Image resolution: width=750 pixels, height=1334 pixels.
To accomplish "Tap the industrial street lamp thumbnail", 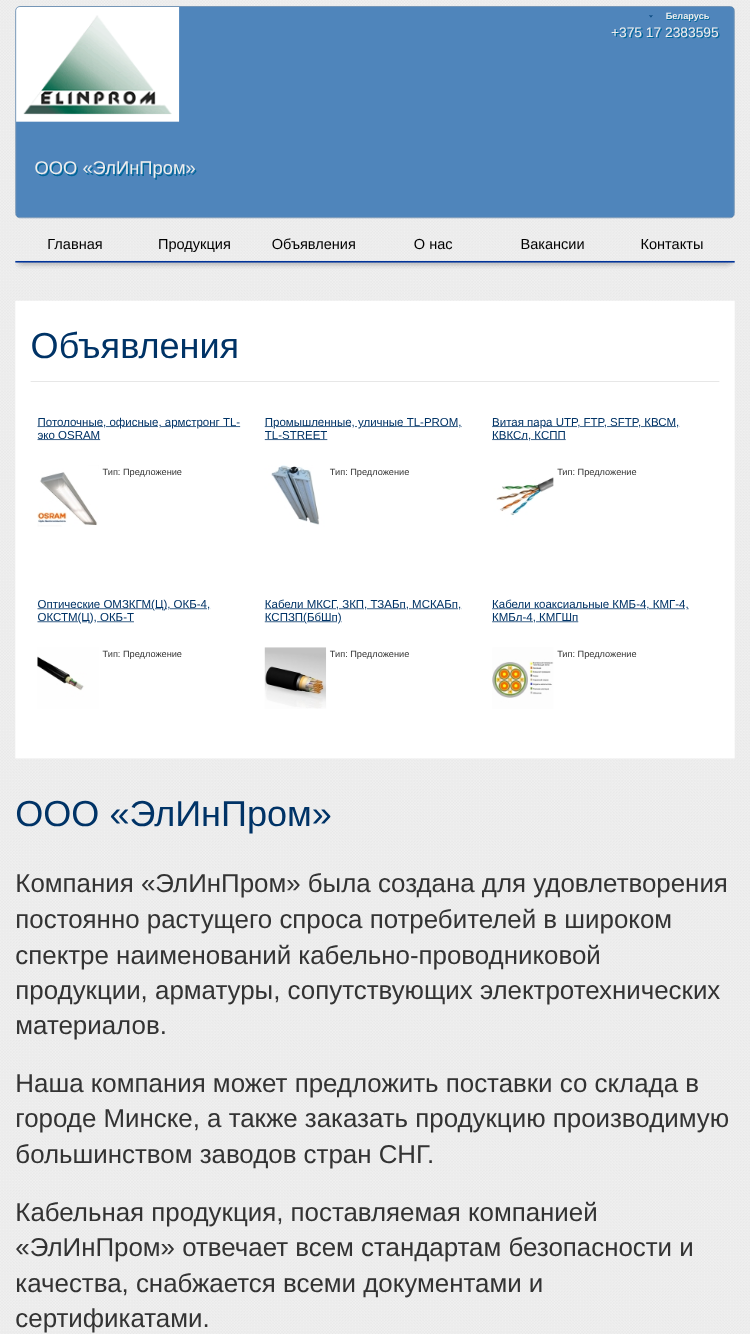I will [295, 496].
